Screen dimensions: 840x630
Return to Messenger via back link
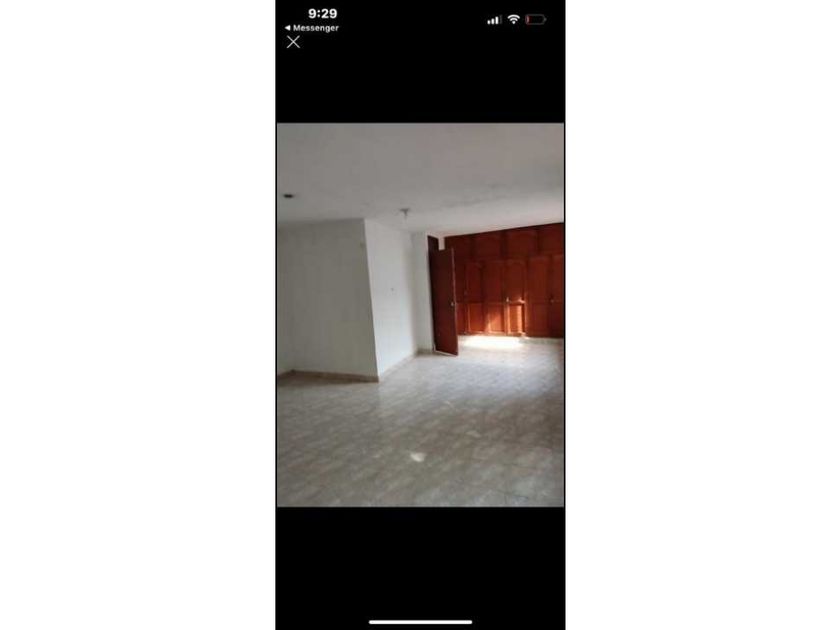point(312,28)
